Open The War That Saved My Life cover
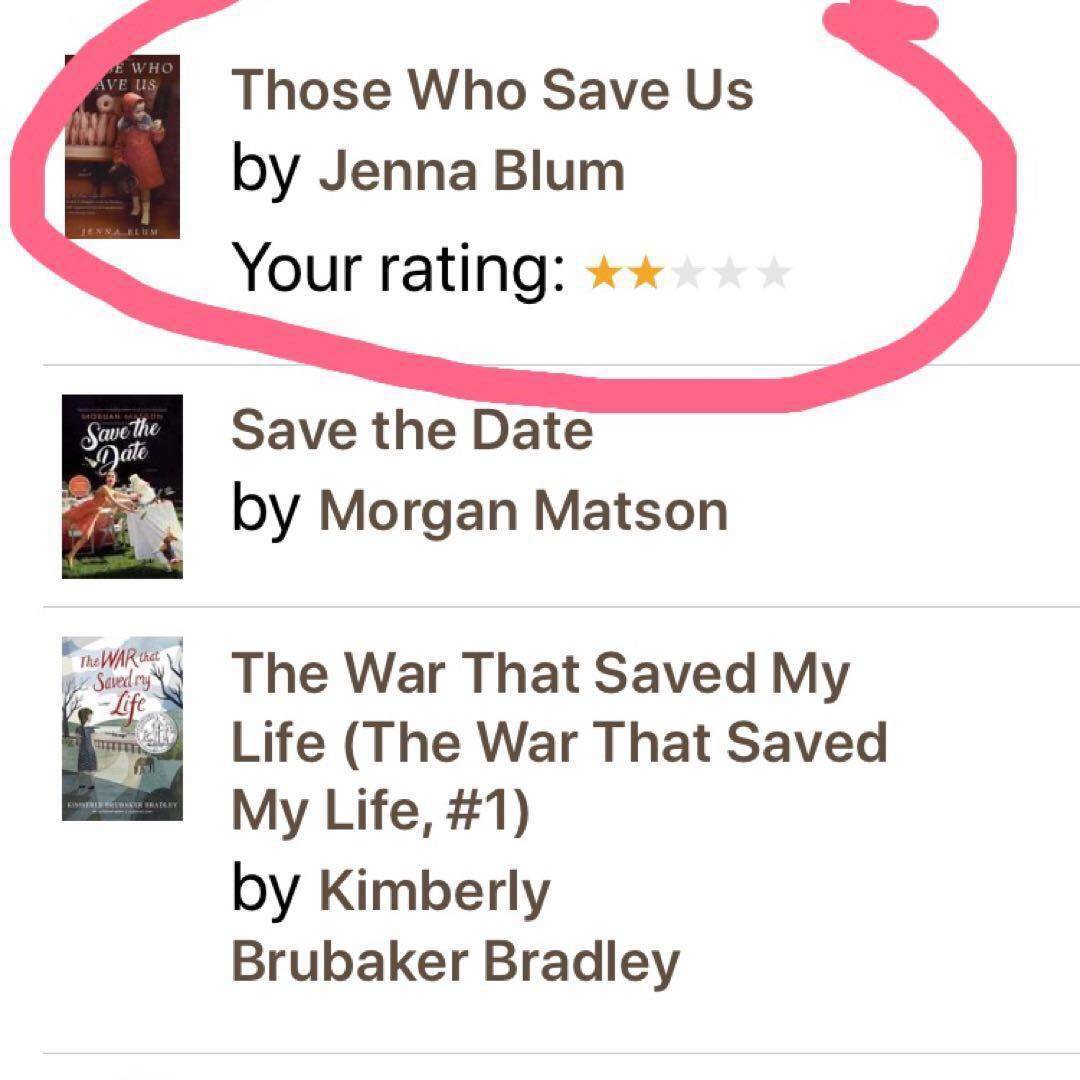The height and width of the screenshot is (1080, 1080). coord(122,728)
